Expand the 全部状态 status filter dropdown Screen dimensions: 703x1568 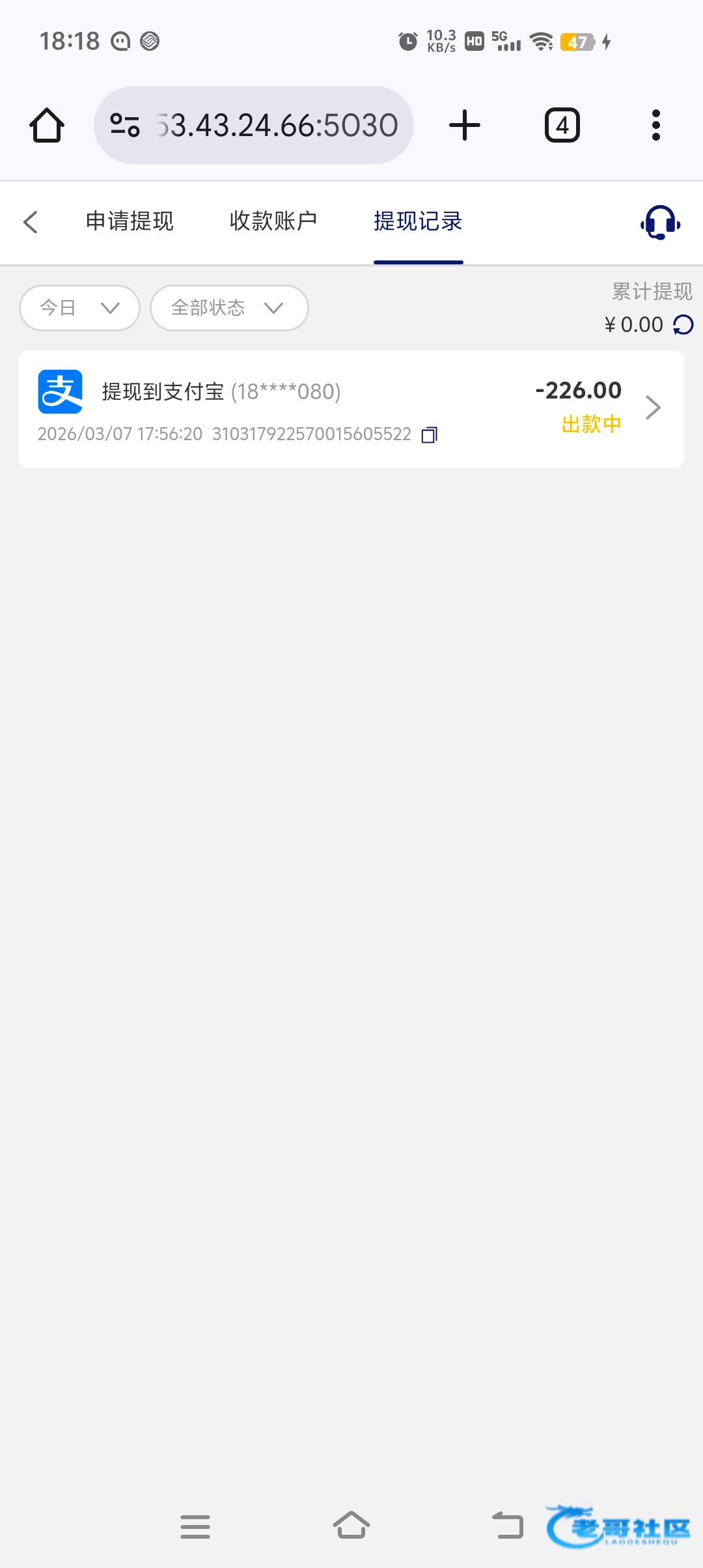tap(228, 308)
